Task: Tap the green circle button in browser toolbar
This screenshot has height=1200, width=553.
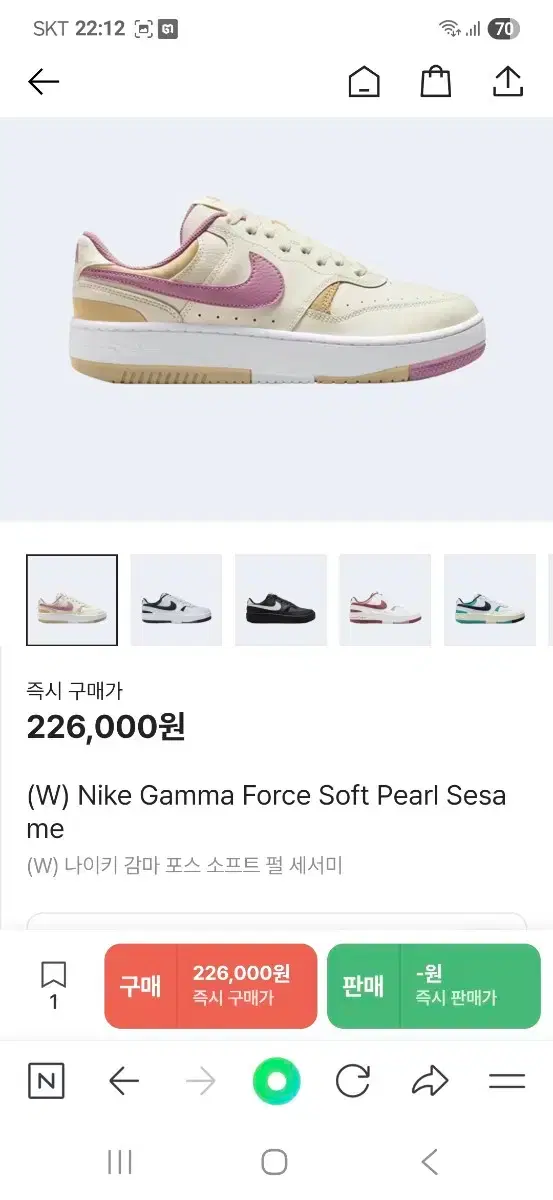Action: (276, 1081)
